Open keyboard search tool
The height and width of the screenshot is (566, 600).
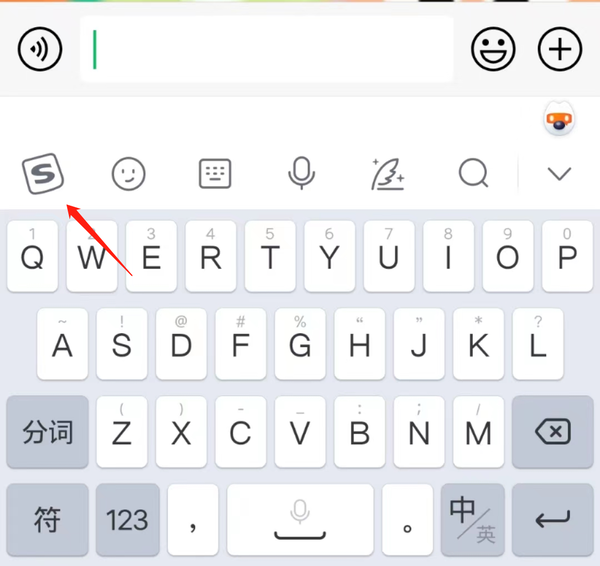pos(473,174)
